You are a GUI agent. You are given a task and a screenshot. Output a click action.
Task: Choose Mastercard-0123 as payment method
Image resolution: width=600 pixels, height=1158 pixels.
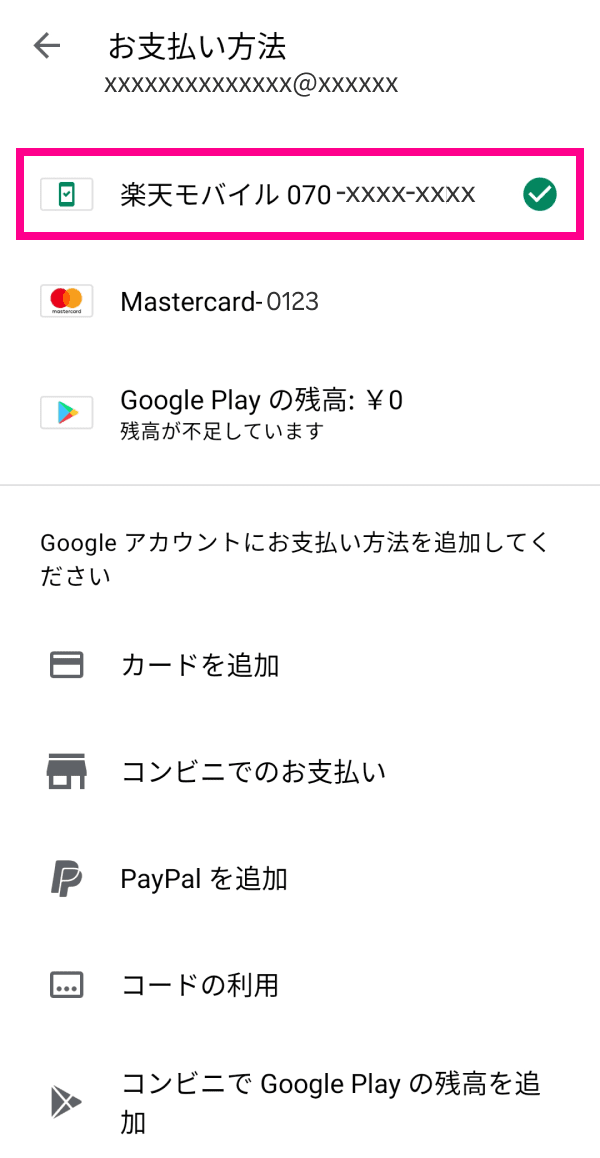[300, 301]
